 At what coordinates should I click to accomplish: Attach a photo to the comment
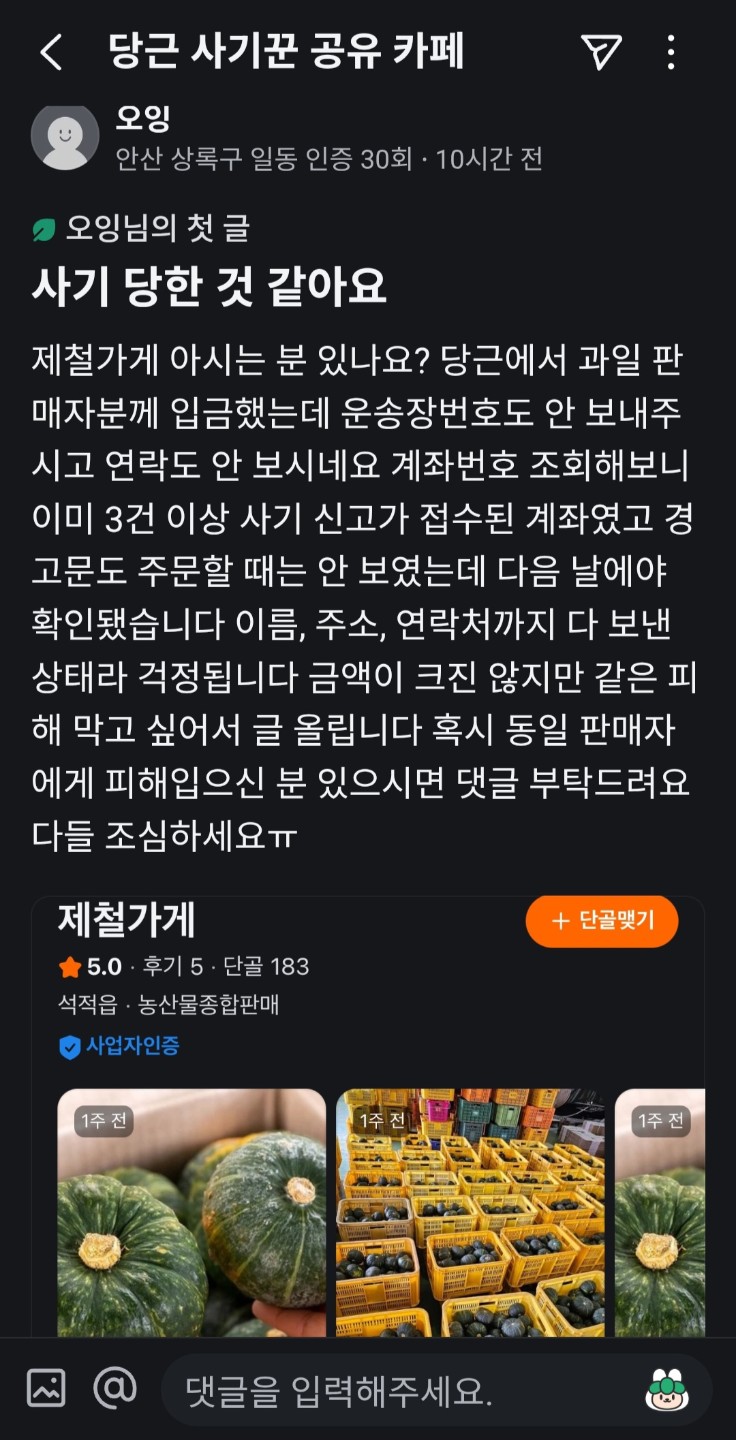coord(46,1388)
